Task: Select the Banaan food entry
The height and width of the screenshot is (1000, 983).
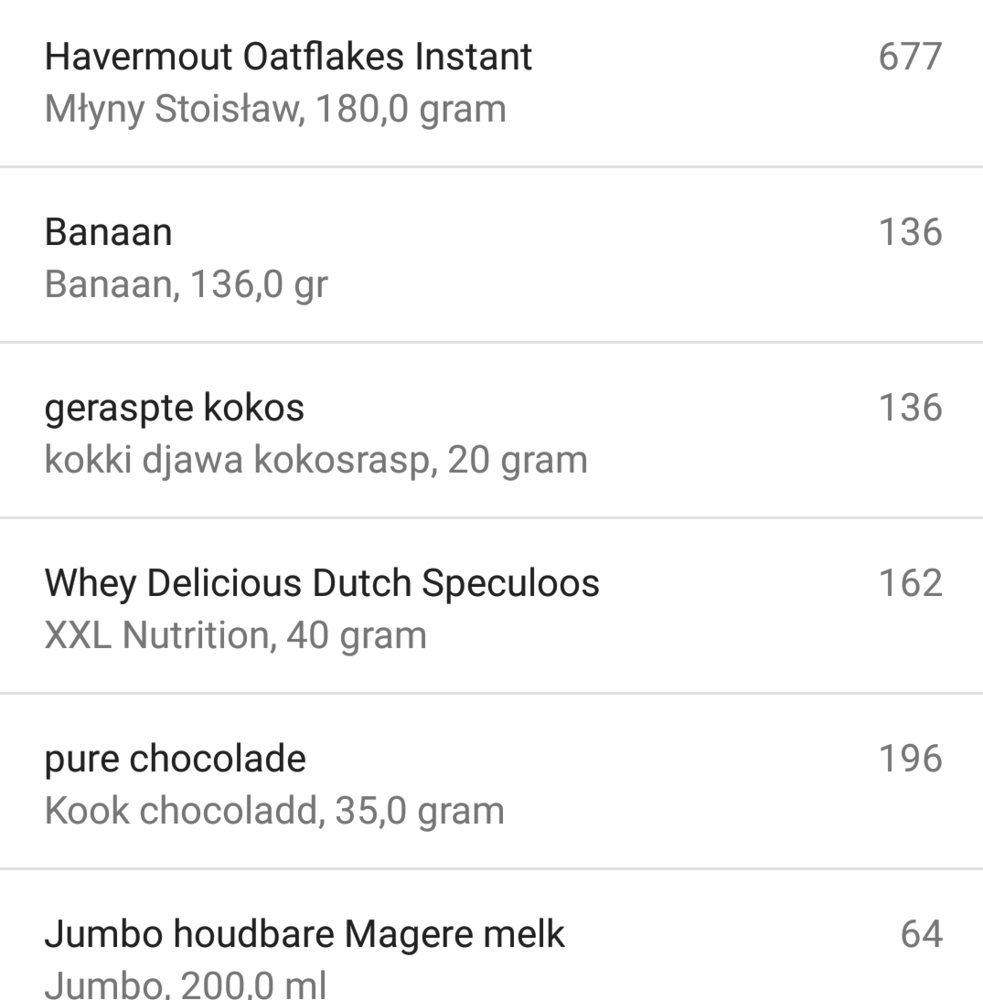Action: tap(110, 231)
